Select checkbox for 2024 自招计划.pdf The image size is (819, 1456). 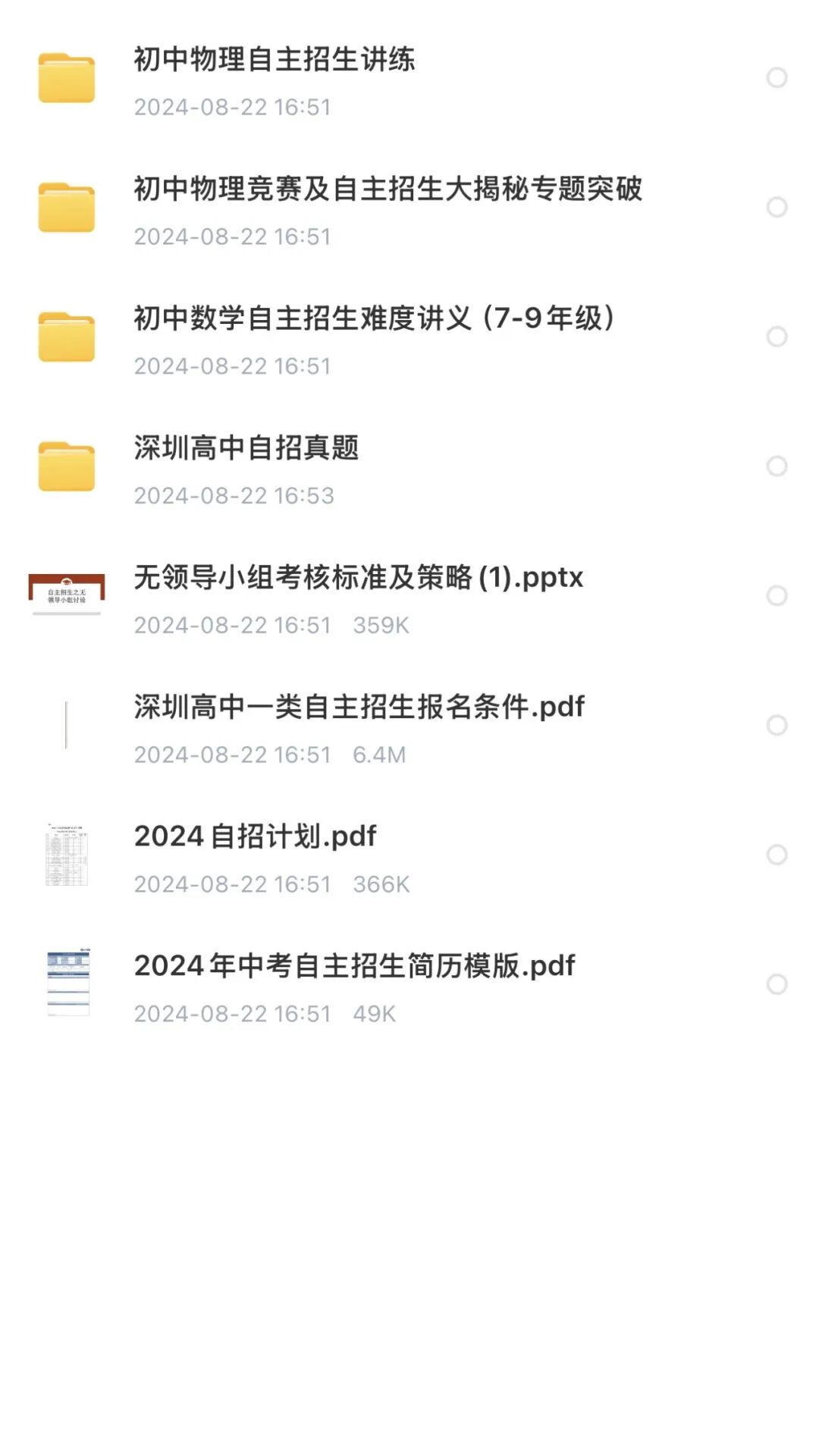coord(777,855)
